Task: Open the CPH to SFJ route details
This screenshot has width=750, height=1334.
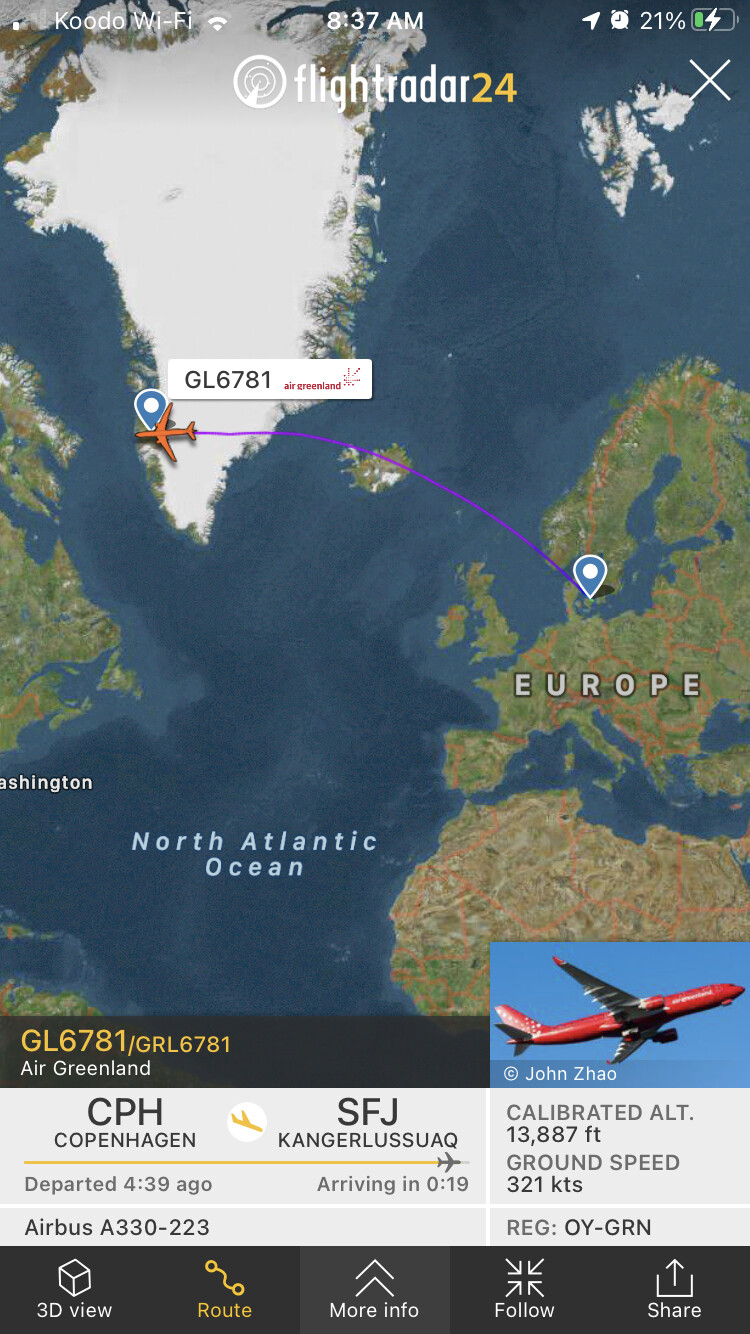Action: coord(245,1145)
